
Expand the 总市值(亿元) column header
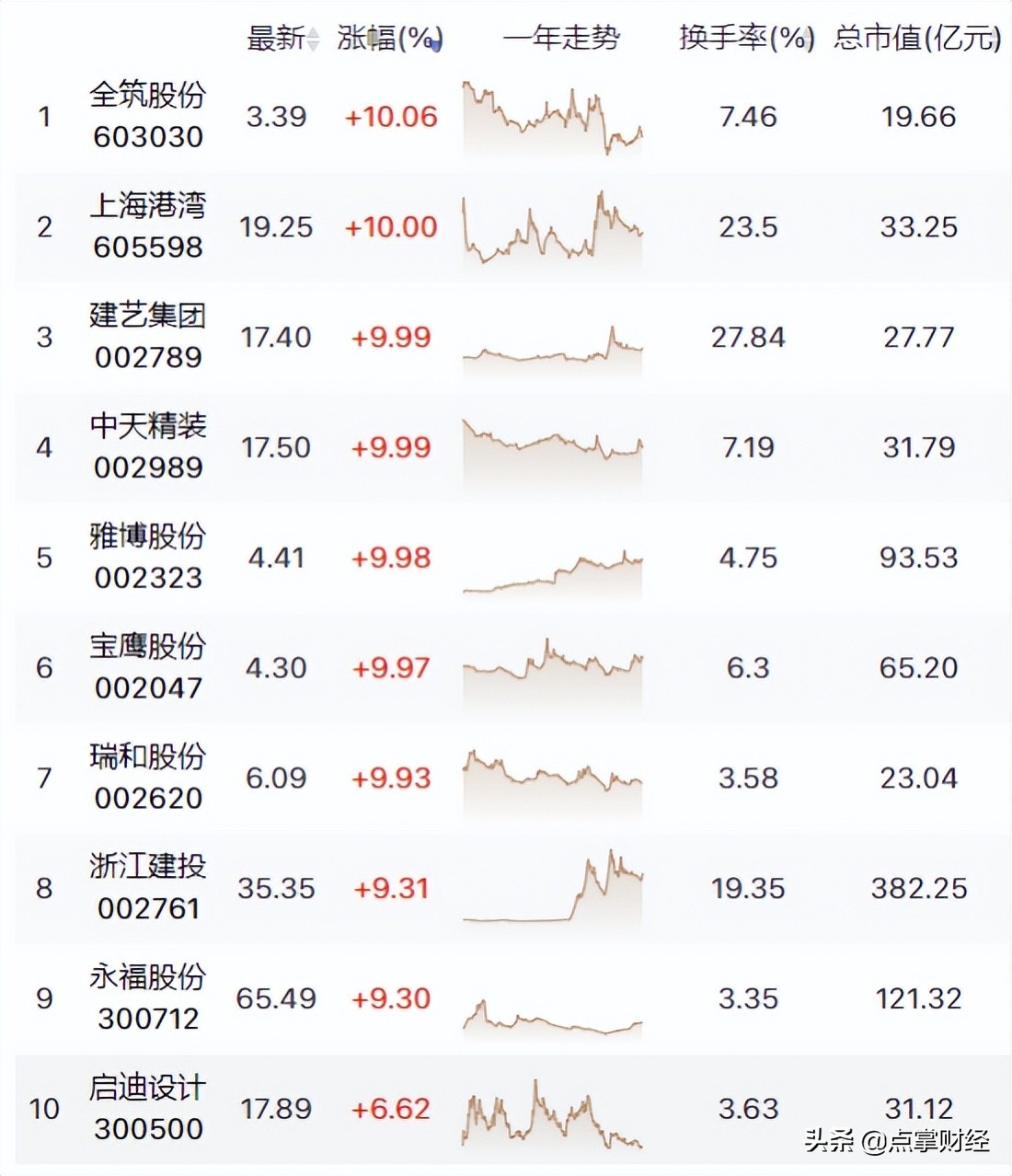coord(915,38)
